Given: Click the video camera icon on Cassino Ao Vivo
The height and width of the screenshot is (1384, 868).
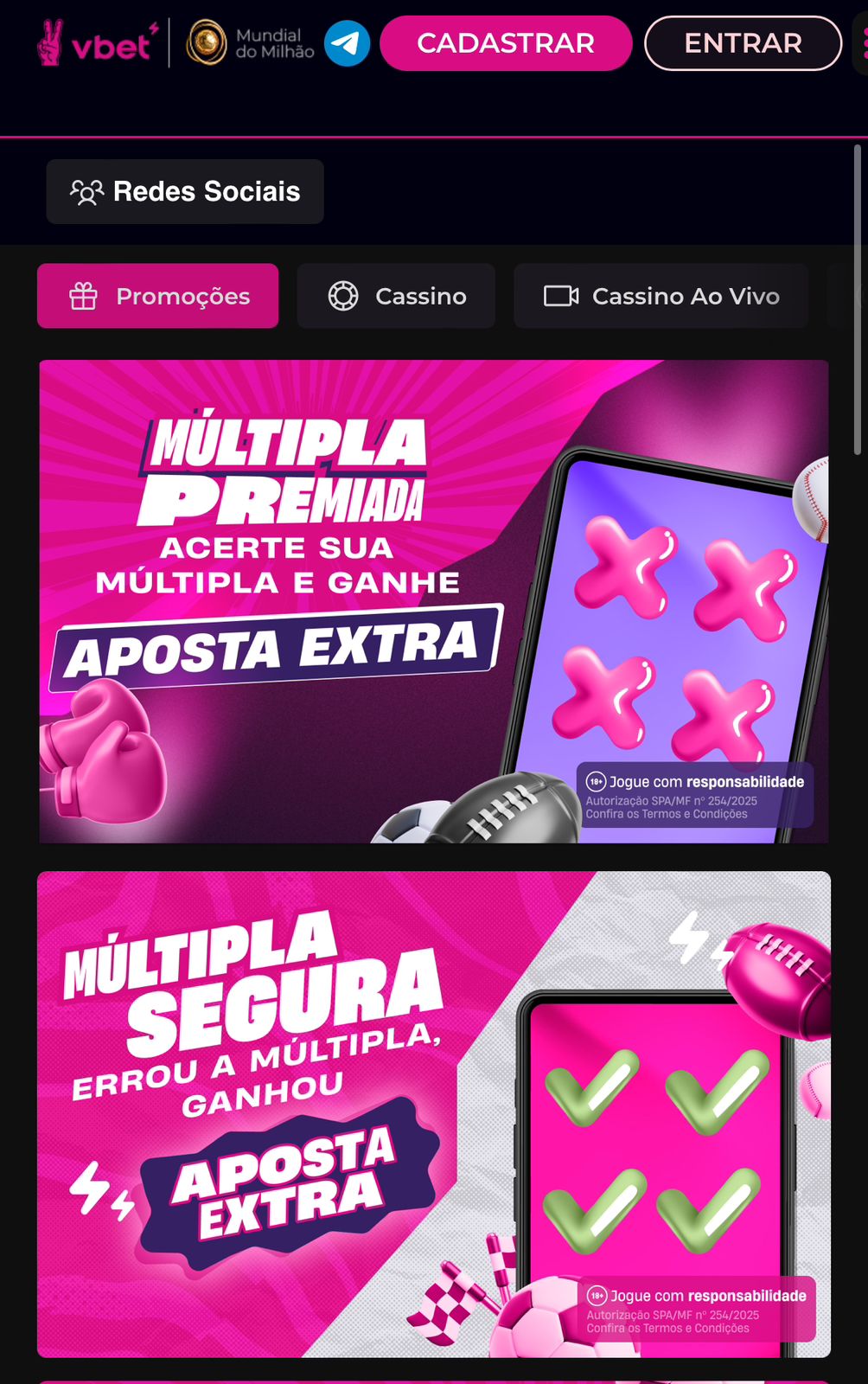Looking at the screenshot, I should point(560,296).
